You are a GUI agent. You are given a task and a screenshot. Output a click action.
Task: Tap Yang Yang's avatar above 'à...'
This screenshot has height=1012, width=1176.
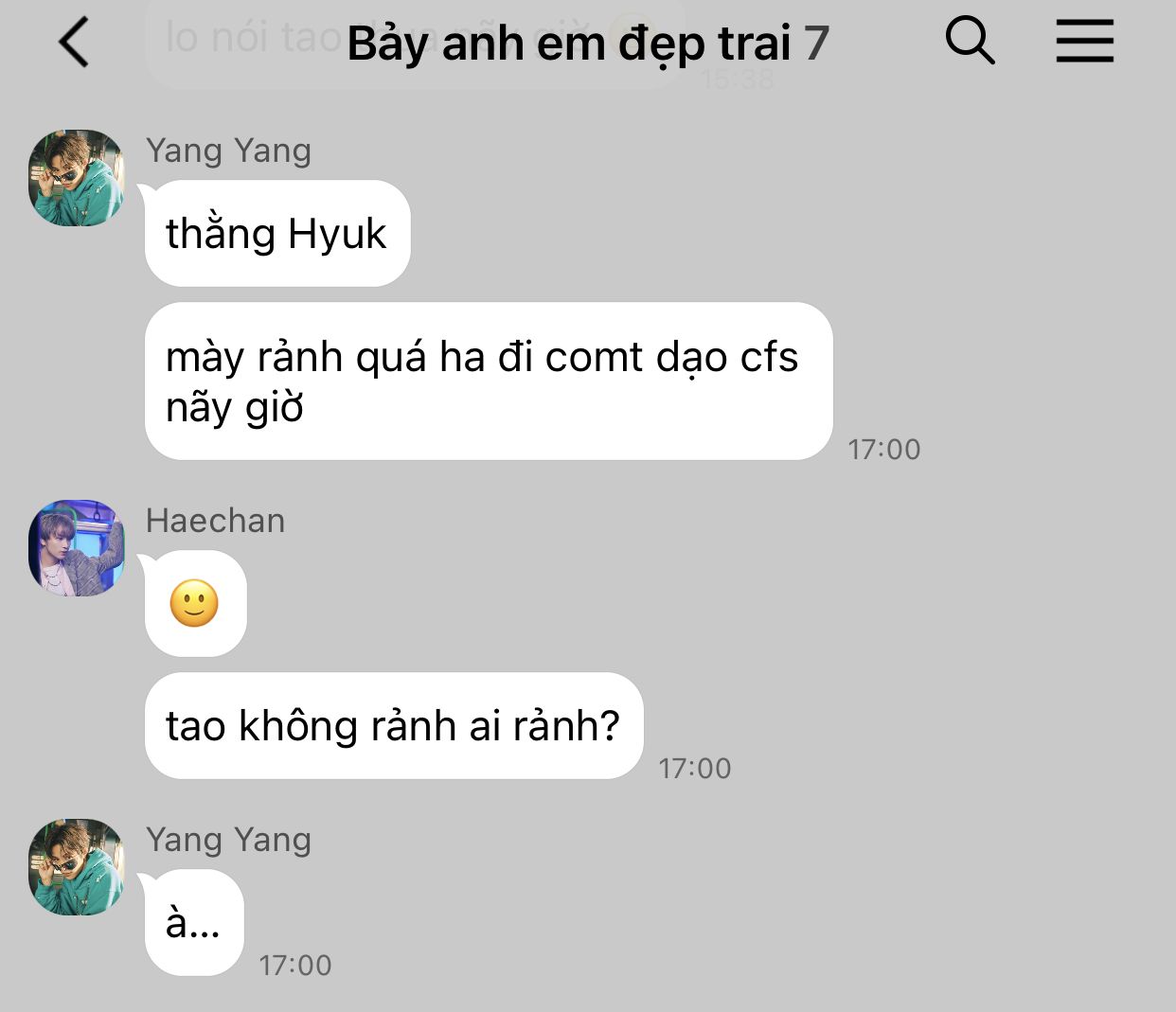pyautogui.click(x=77, y=867)
